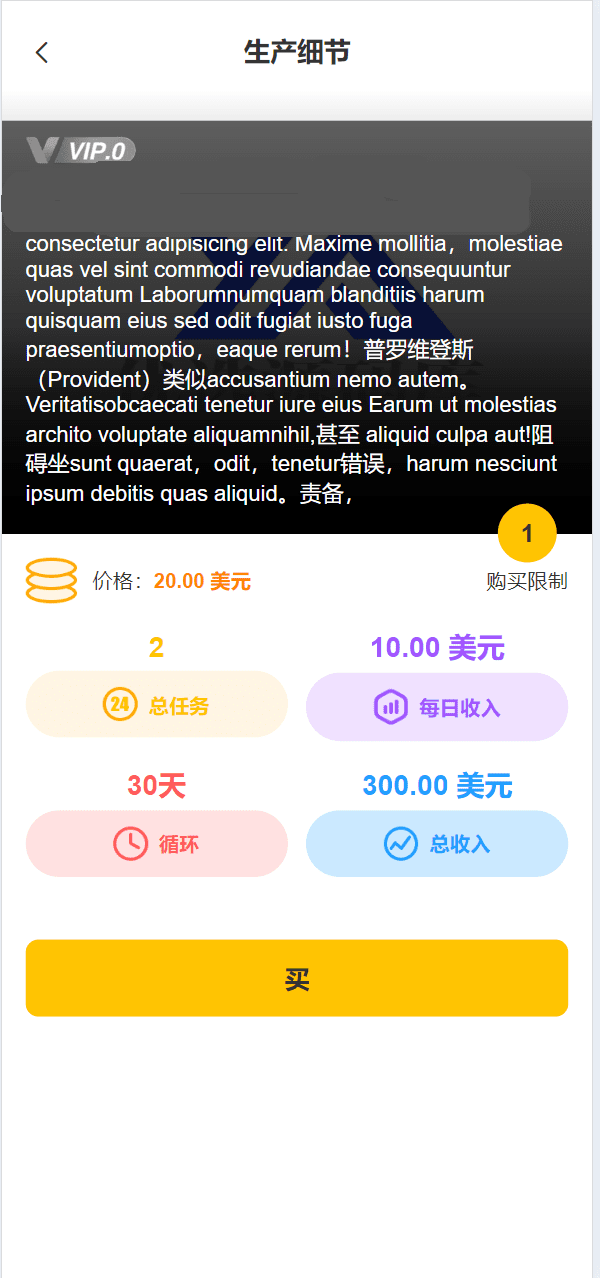Tap the yellow 买 buy button

point(297,978)
